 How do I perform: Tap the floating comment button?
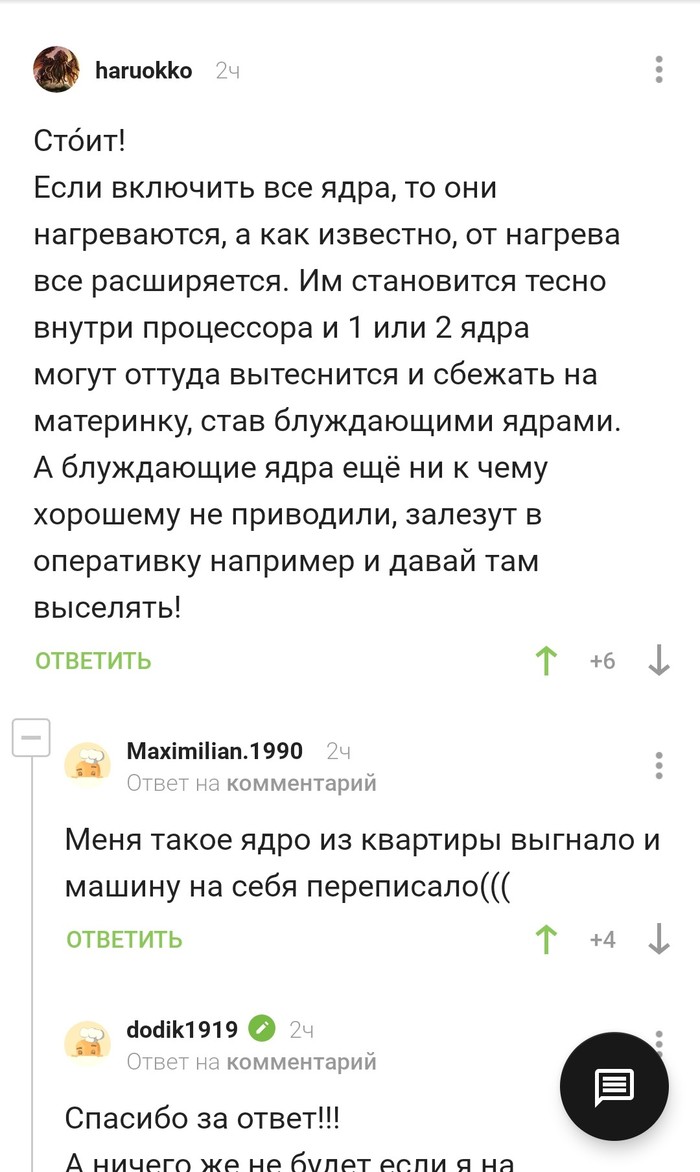coord(613,1086)
